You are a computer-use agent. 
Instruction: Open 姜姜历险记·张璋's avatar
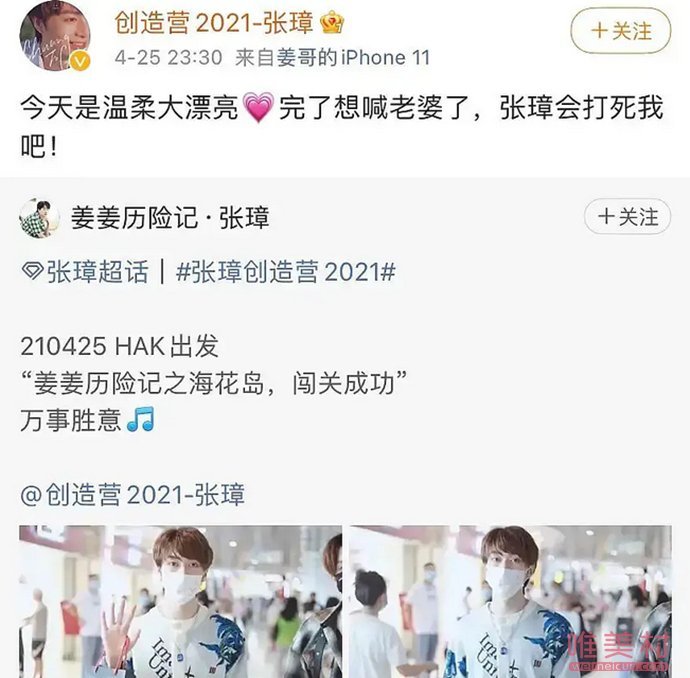[39, 217]
